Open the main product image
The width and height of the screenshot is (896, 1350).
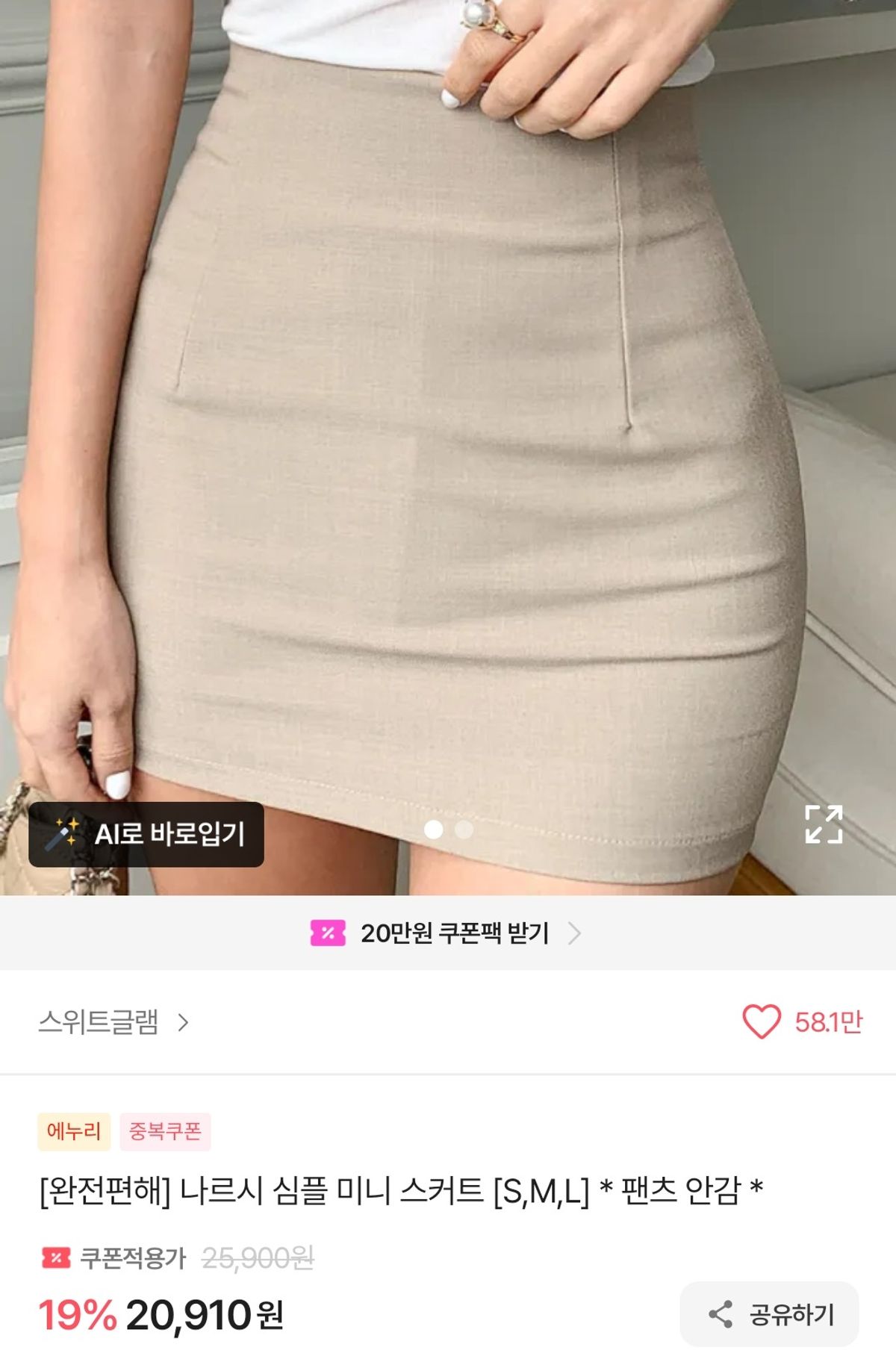pyautogui.click(x=448, y=448)
